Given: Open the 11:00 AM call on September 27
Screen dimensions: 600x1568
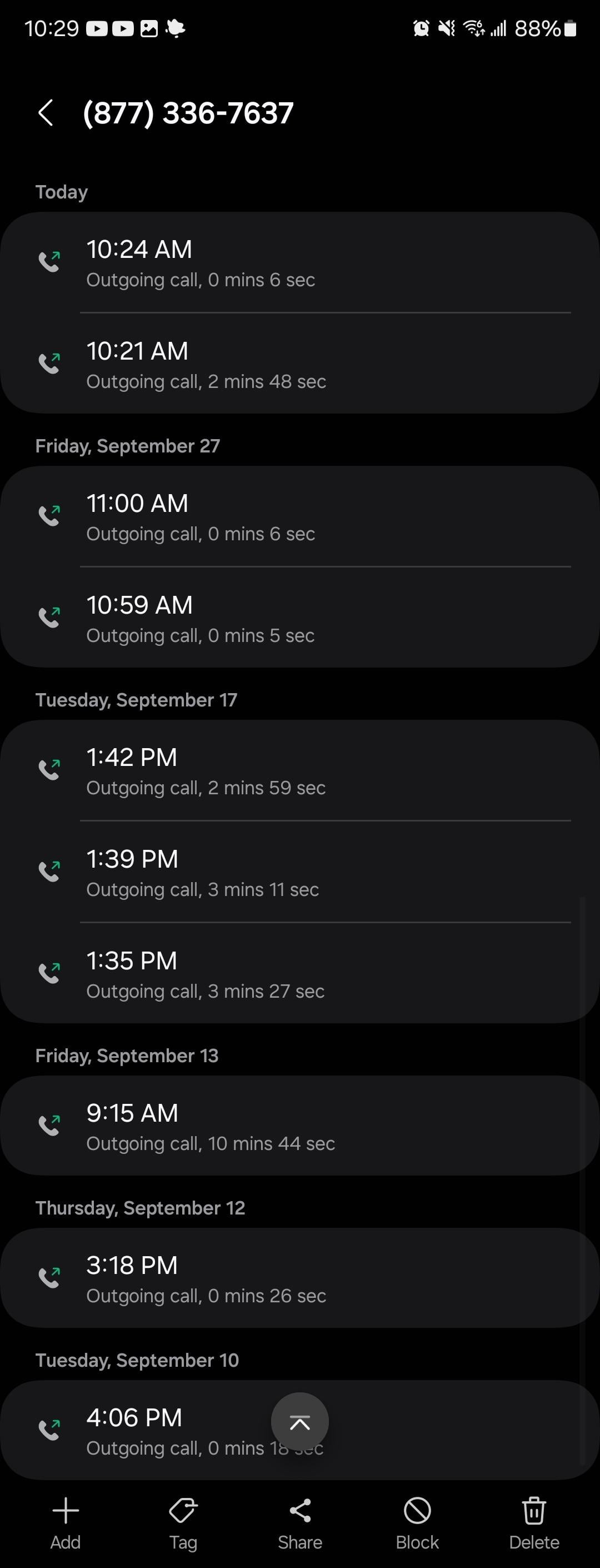Looking at the screenshot, I should click(x=300, y=517).
